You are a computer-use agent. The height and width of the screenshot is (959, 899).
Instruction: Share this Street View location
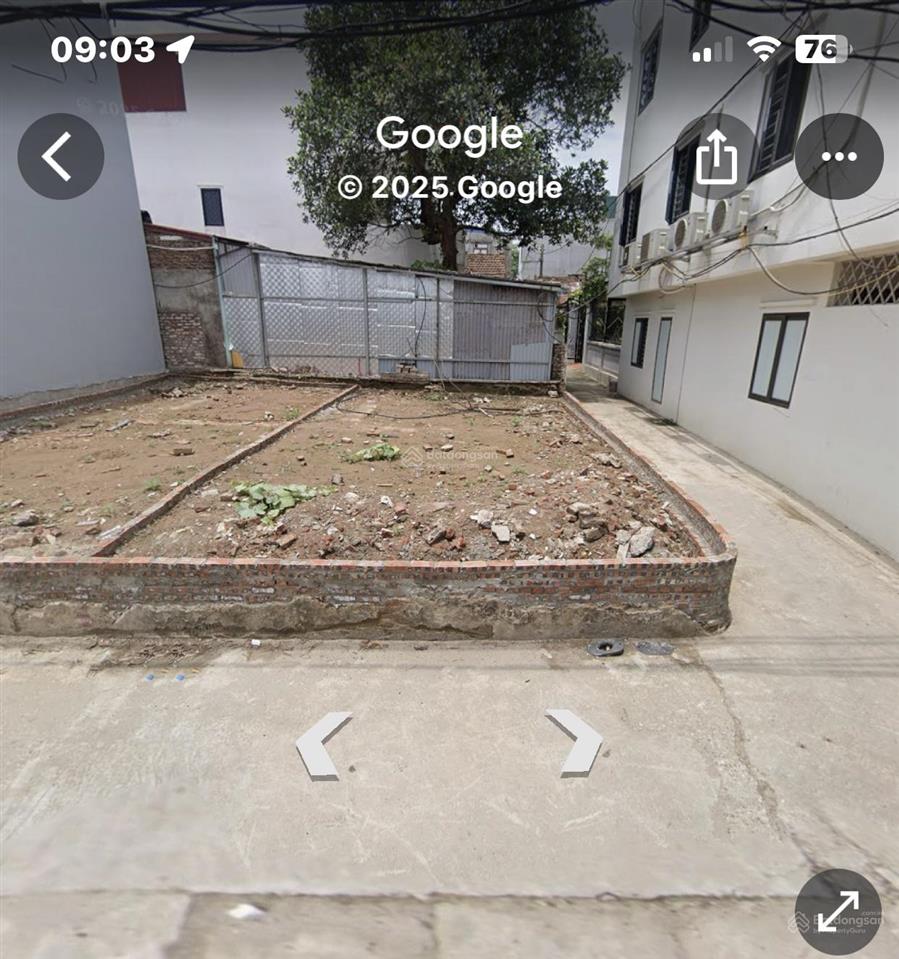(716, 156)
